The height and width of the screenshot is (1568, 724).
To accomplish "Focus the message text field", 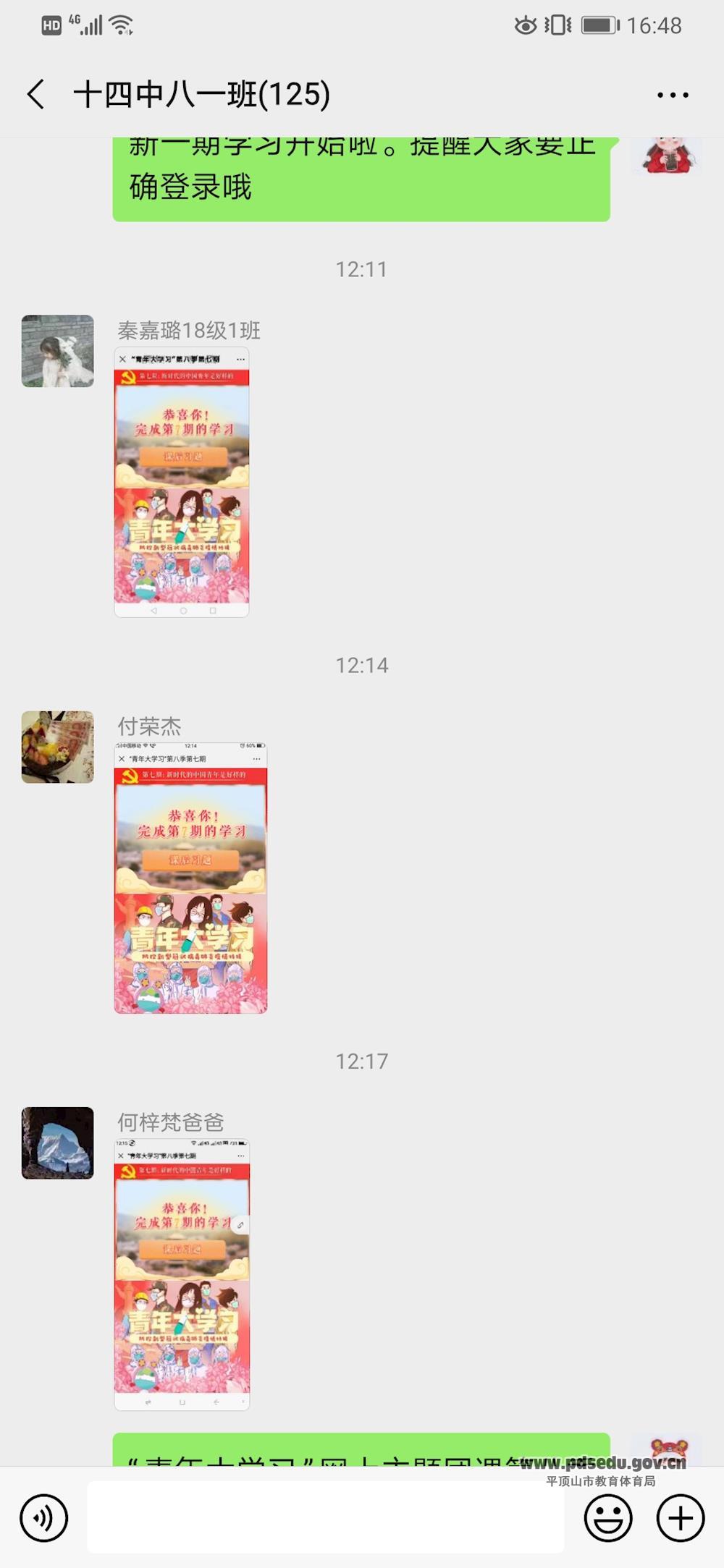I will 326,1517.
